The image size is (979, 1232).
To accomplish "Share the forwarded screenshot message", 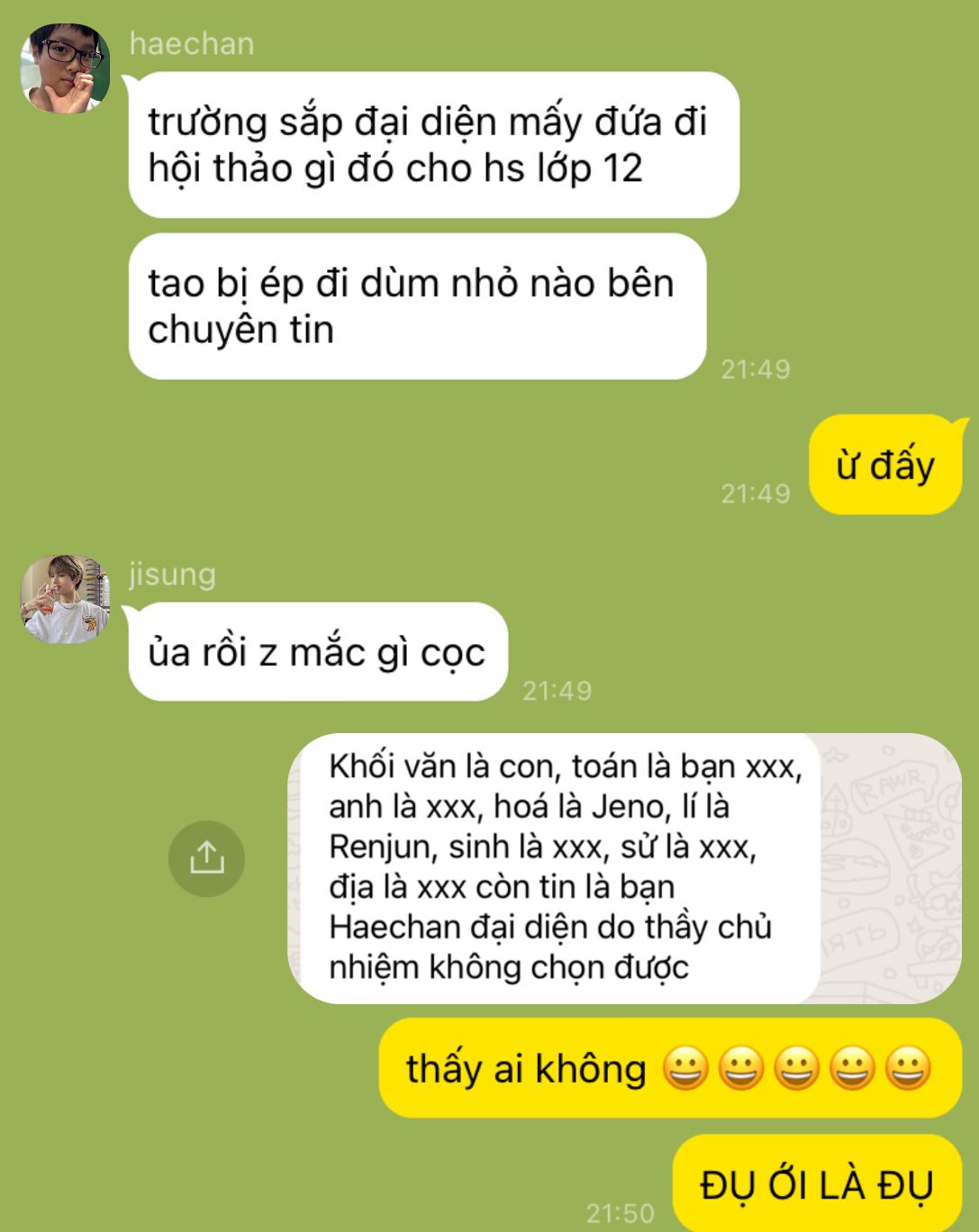I will pos(206,857).
